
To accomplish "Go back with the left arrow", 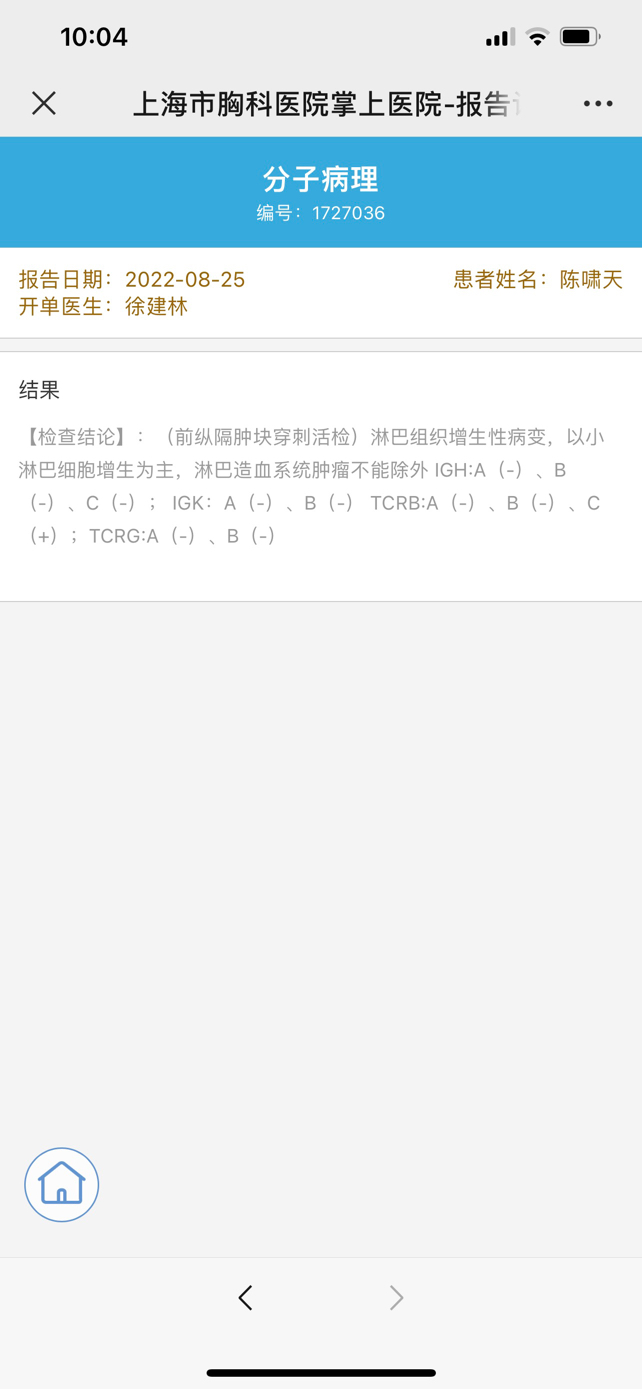I will (246, 1298).
